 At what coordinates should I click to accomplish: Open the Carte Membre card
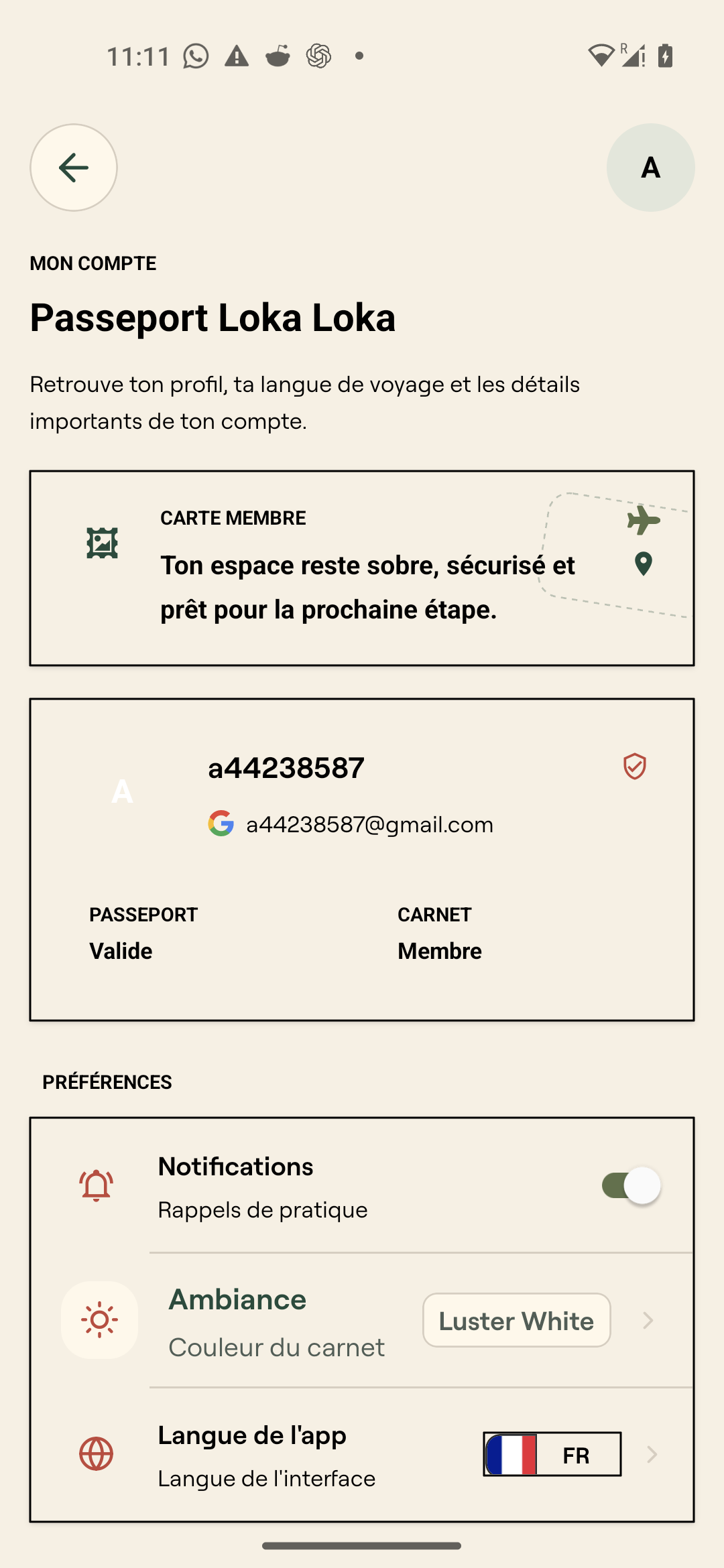(x=362, y=568)
